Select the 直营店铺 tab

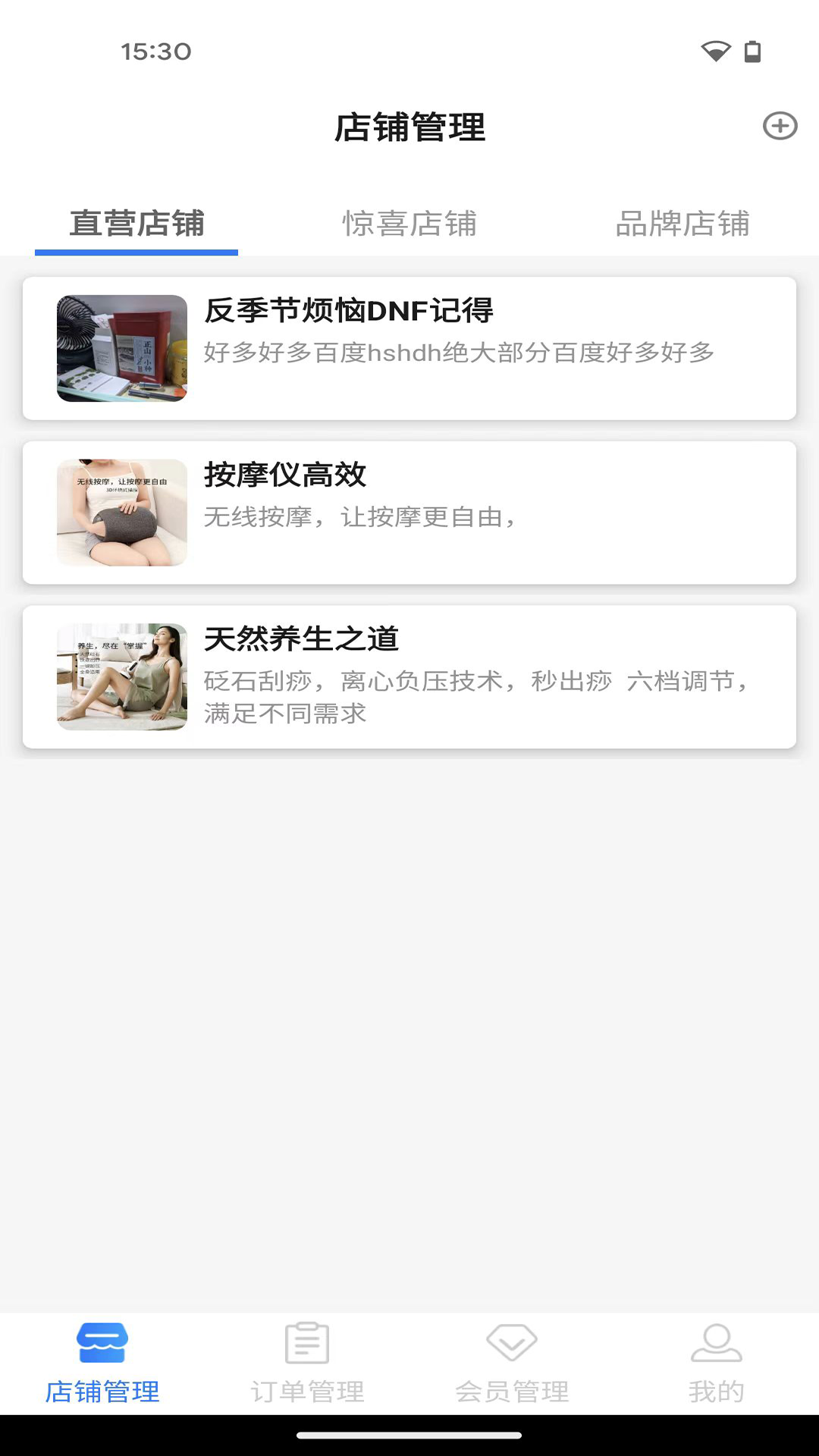pos(136,224)
